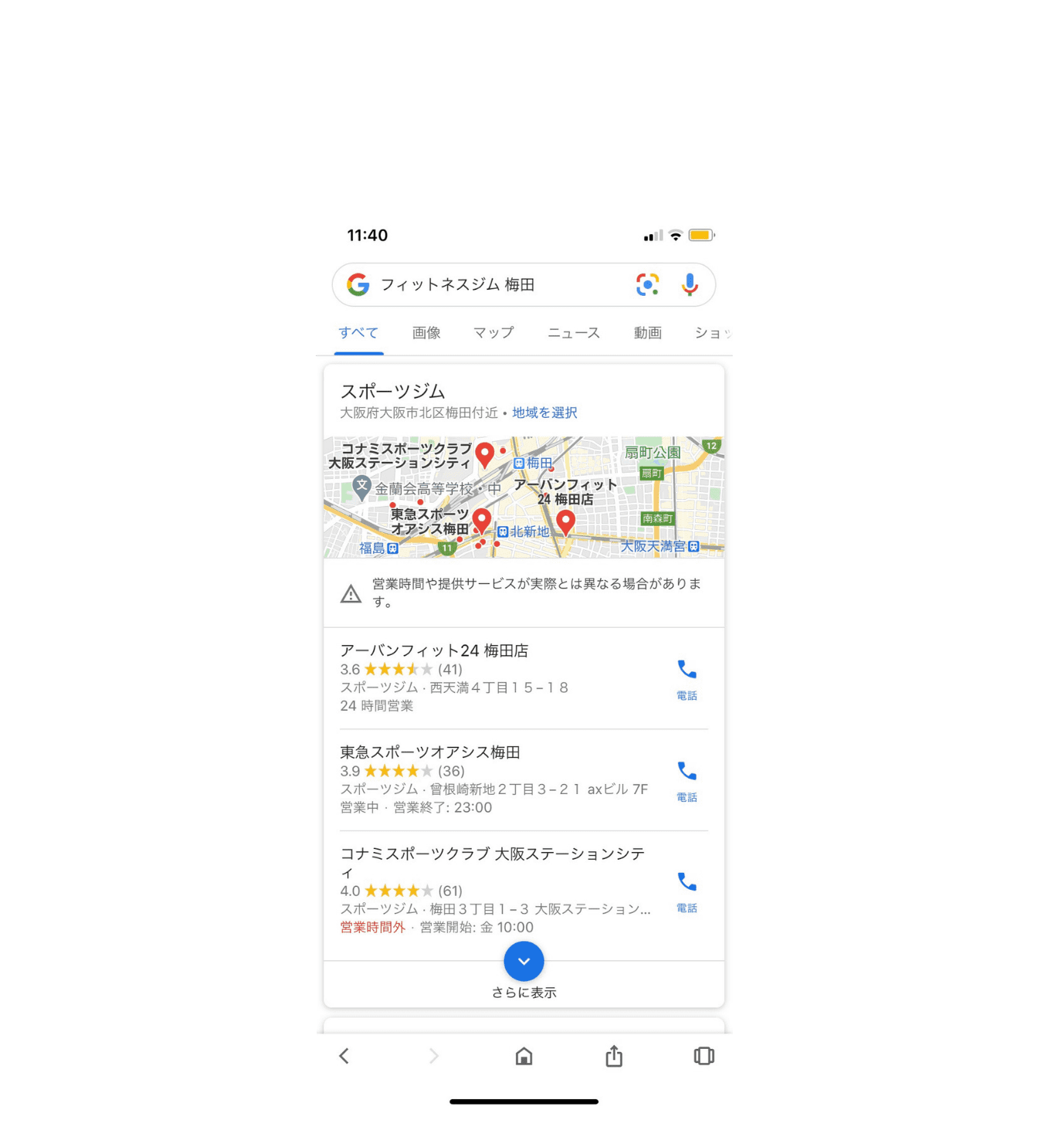
Task: Call コナミスポーツクラブ 大阪ステーションシティ
Action: (x=686, y=890)
